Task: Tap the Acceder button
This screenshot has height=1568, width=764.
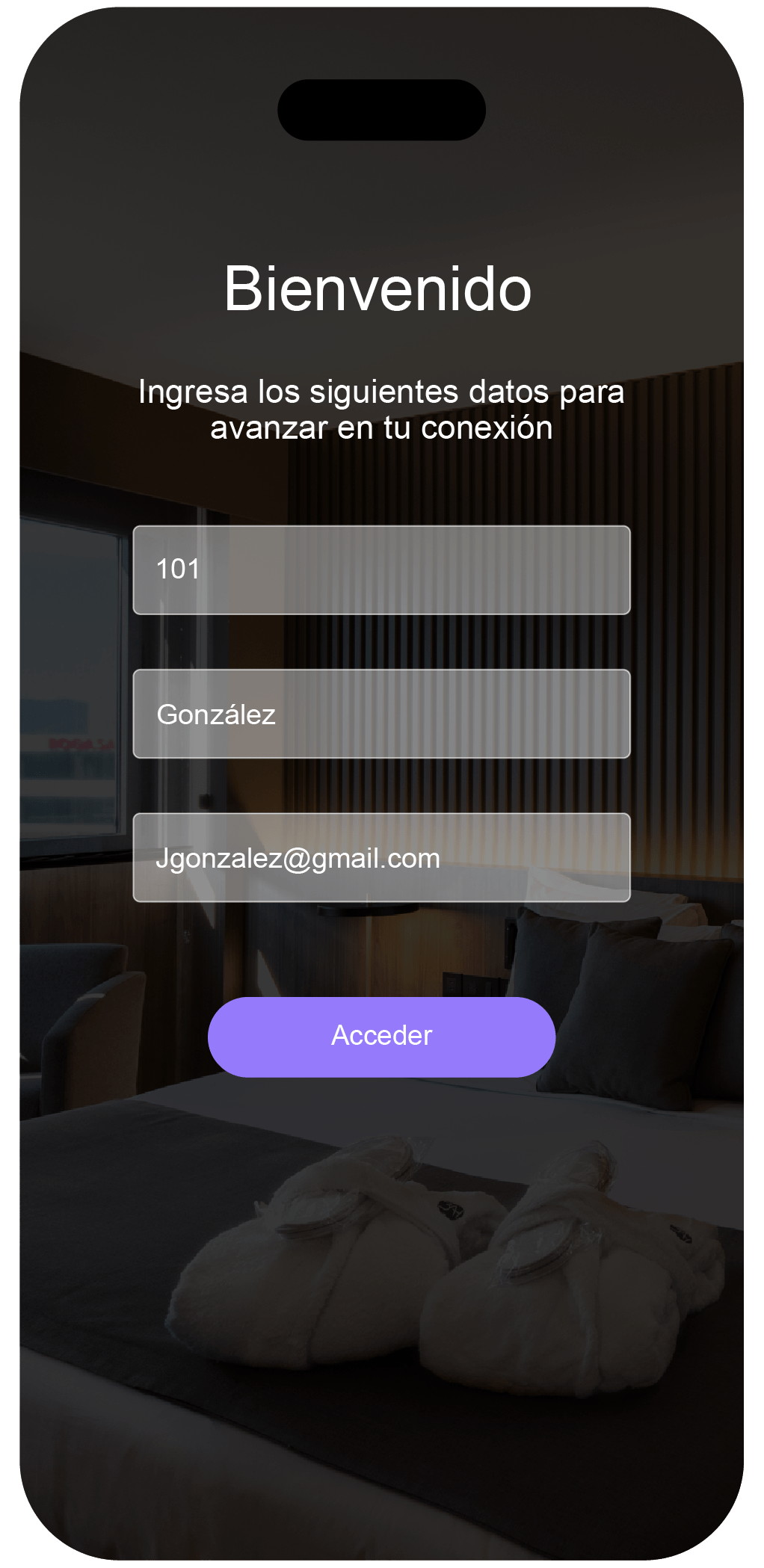Action: pyautogui.click(x=381, y=1037)
